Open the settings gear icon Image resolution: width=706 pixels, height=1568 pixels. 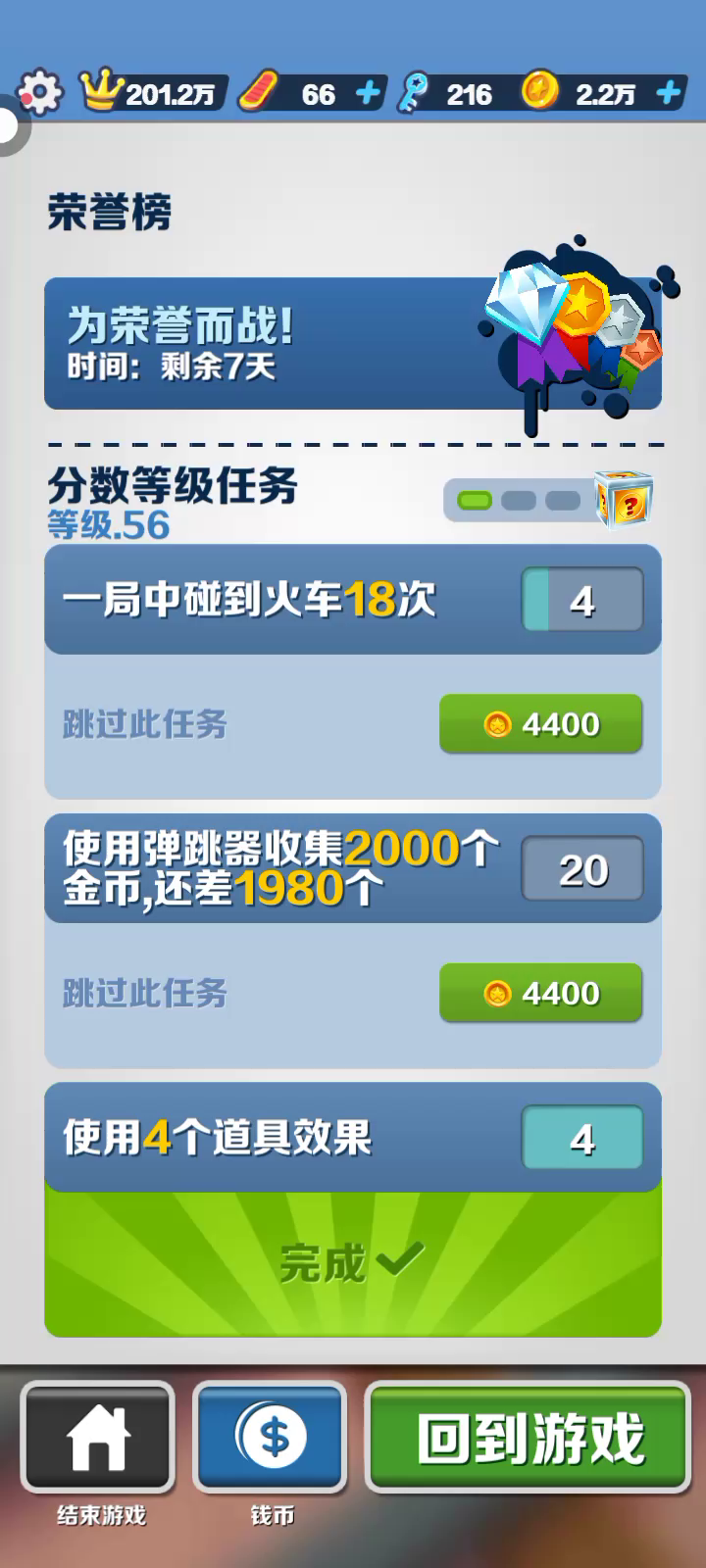click(39, 92)
